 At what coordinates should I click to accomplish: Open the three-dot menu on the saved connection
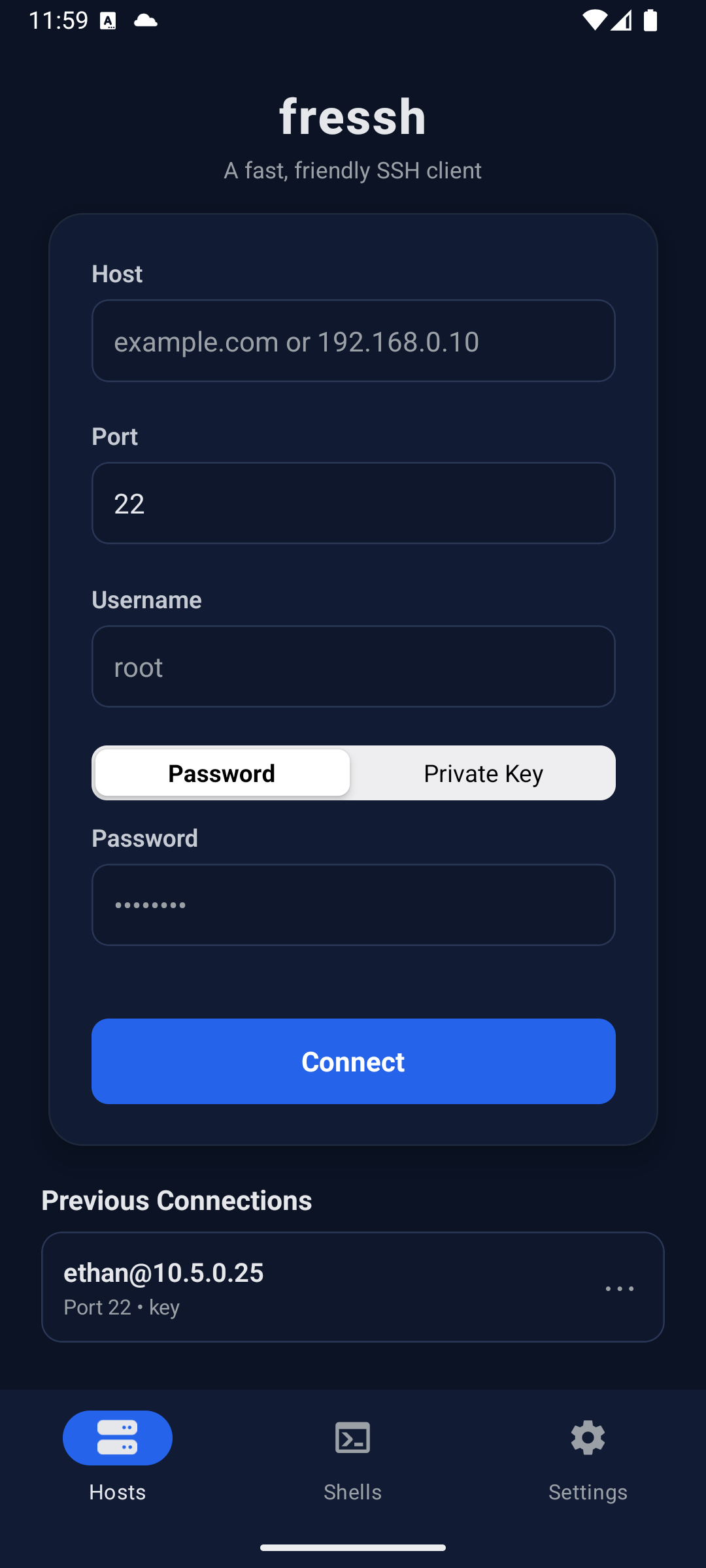(x=620, y=1288)
